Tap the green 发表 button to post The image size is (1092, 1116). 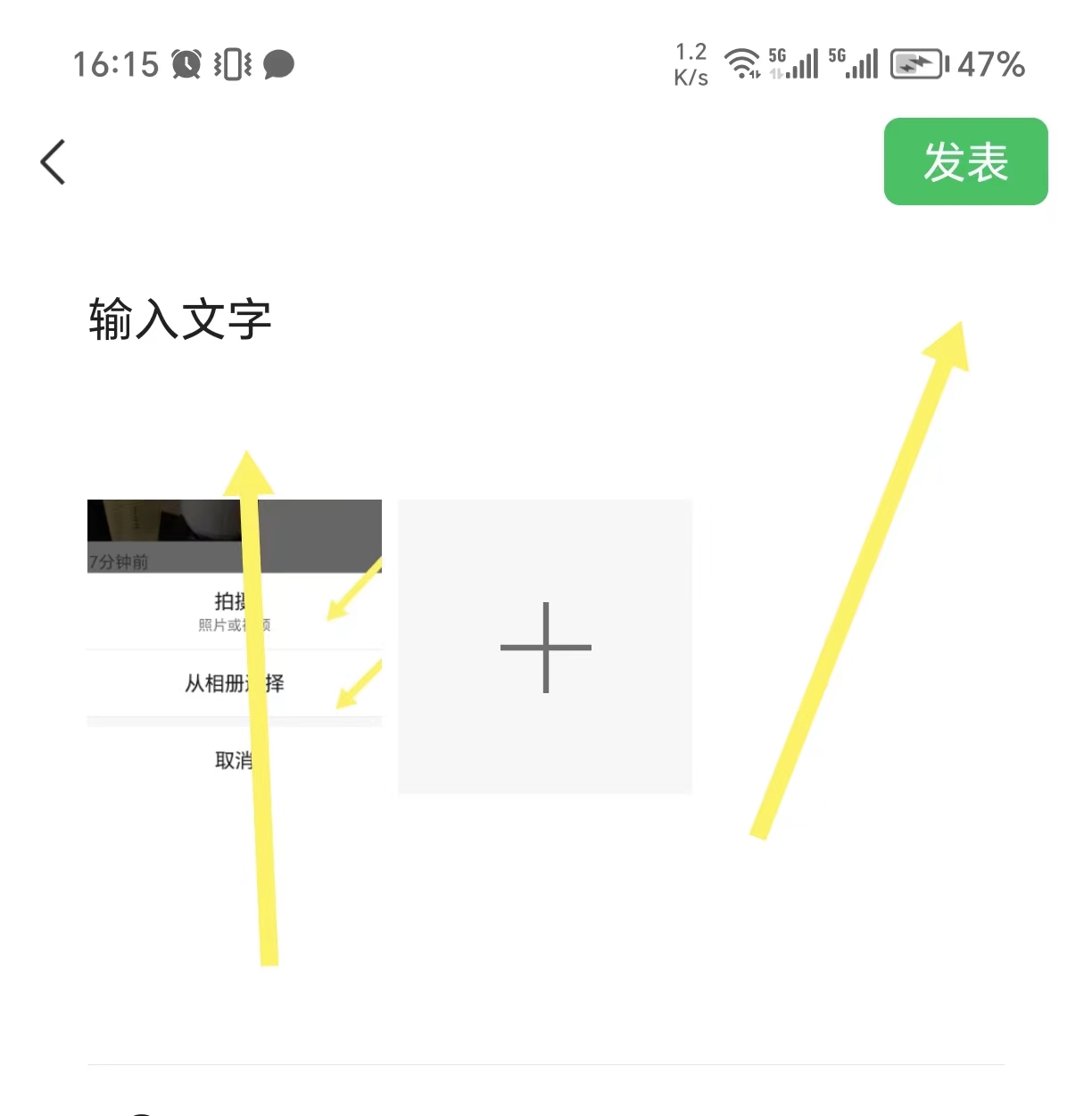(x=965, y=161)
